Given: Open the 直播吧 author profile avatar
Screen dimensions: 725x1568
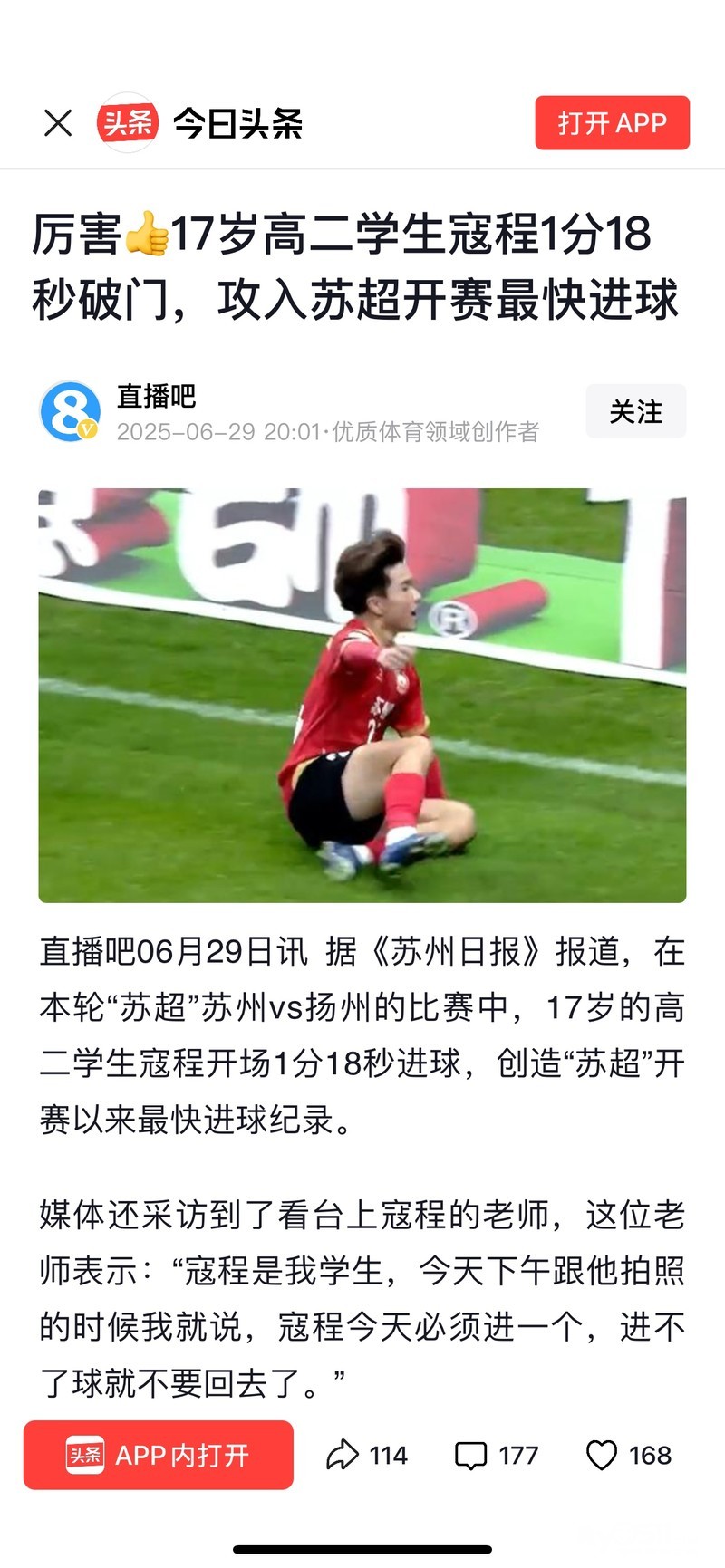Looking at the screenshot, I should click(x=70, y=411).
